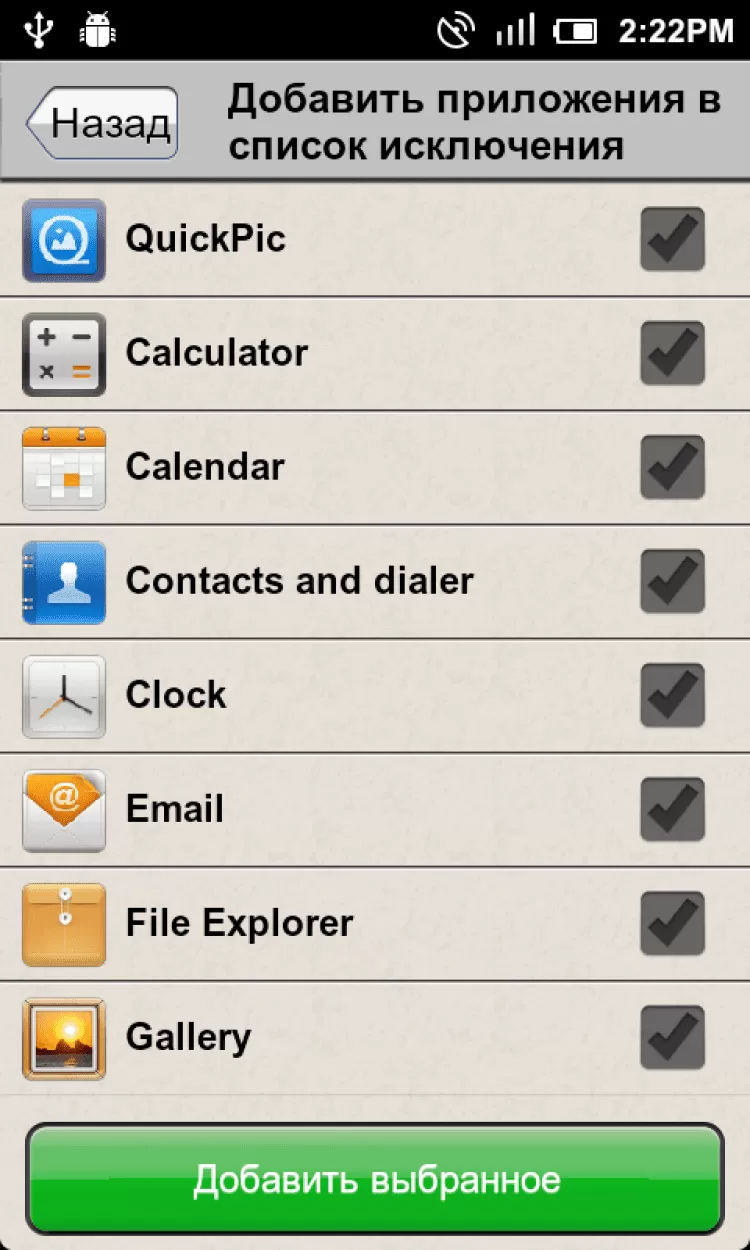Toggle the Clock checkbox
The height and width of the screenshot is (1250, 750).
[x=673, y=695]
